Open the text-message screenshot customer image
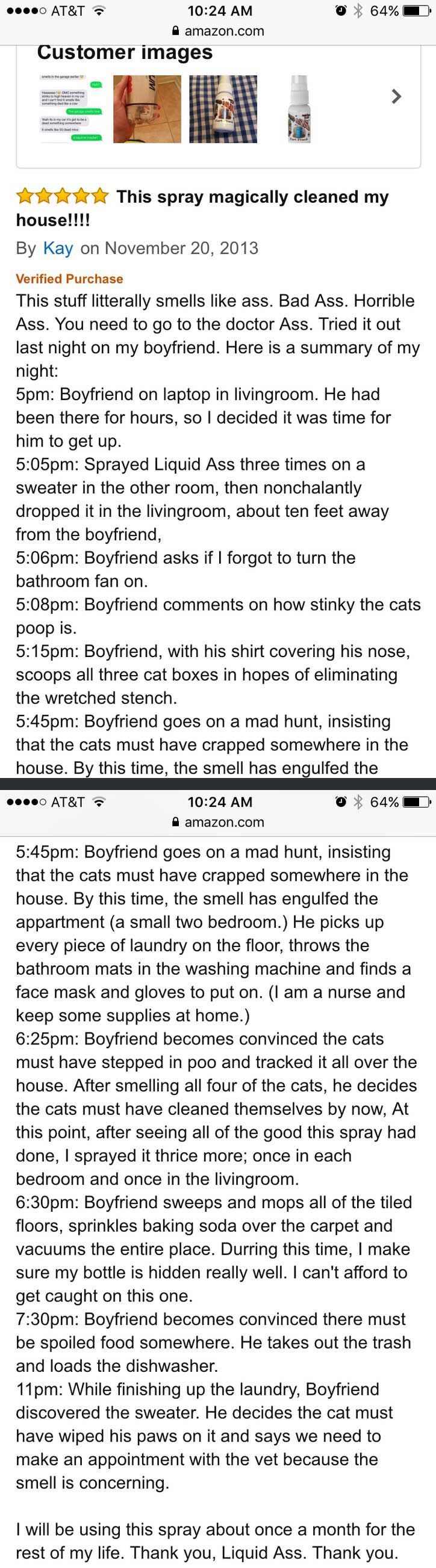The width and height of the screenshot is (436, 1568). click(x=72, y=108)
